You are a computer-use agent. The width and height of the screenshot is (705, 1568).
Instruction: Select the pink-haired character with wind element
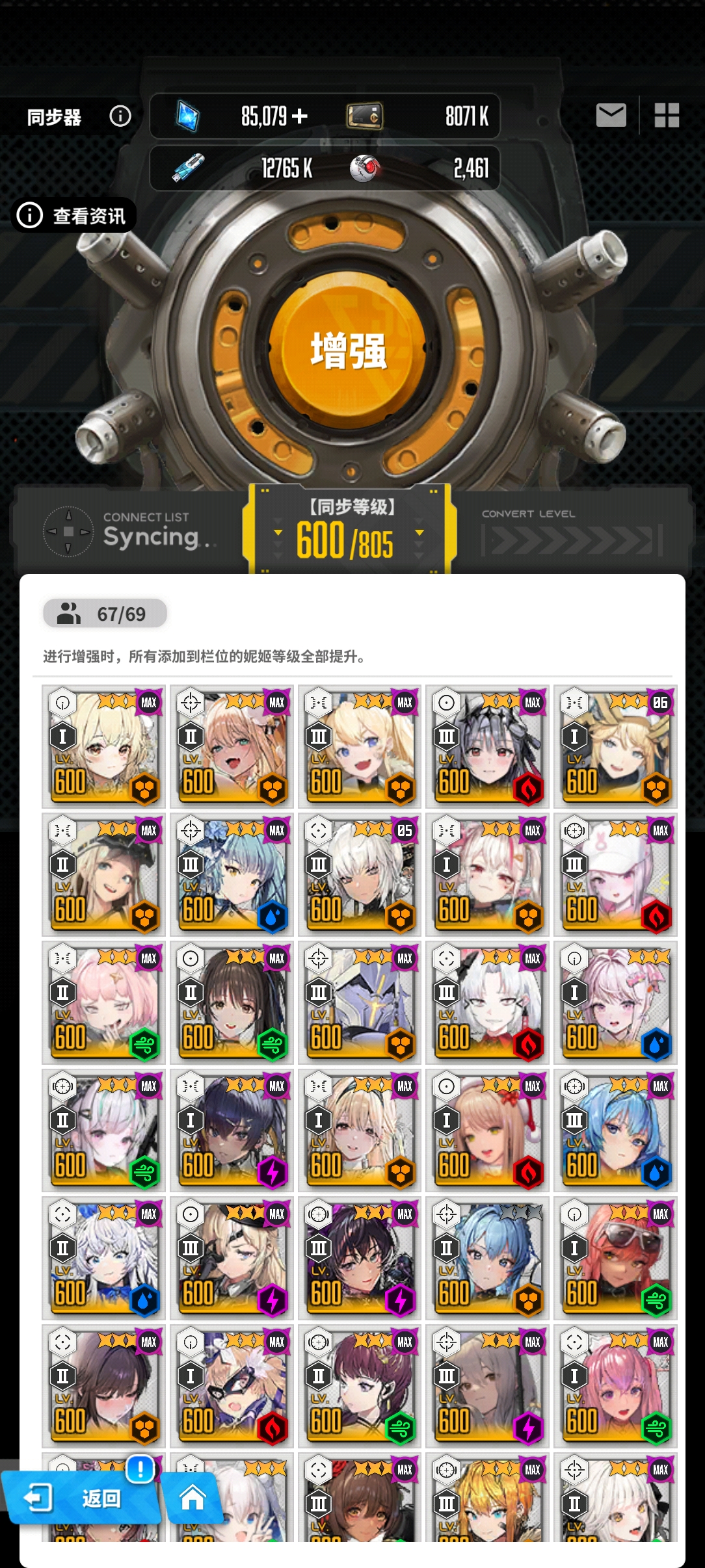point(104,1002)
